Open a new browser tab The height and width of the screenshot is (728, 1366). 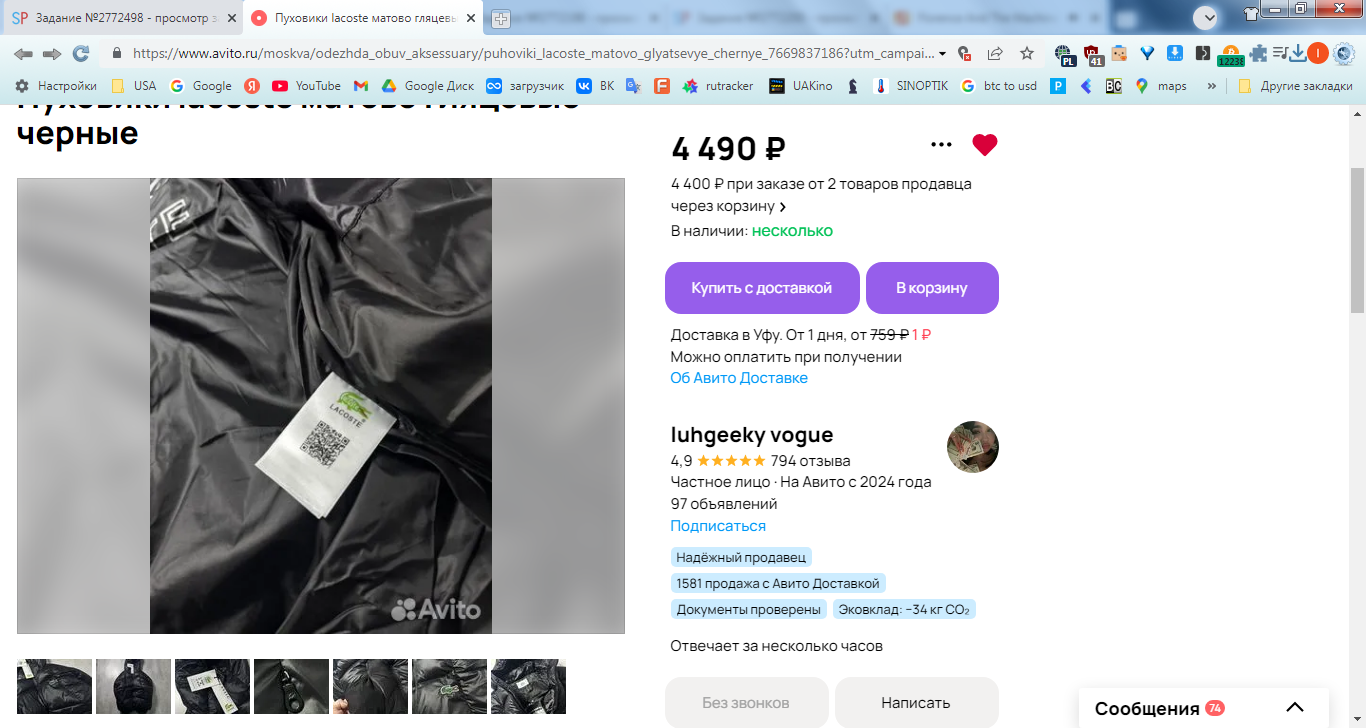point(500,18)
